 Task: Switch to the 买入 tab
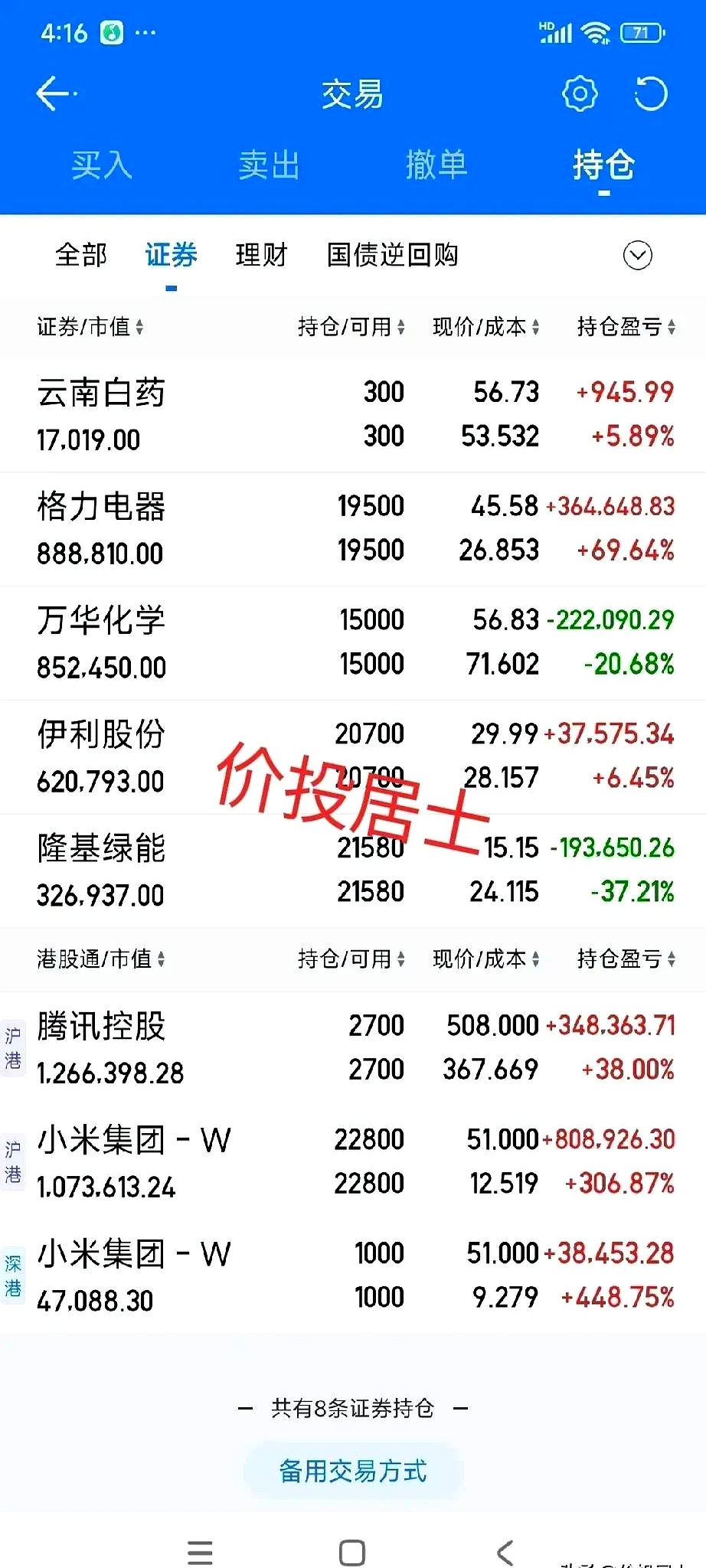coord(101,165)
